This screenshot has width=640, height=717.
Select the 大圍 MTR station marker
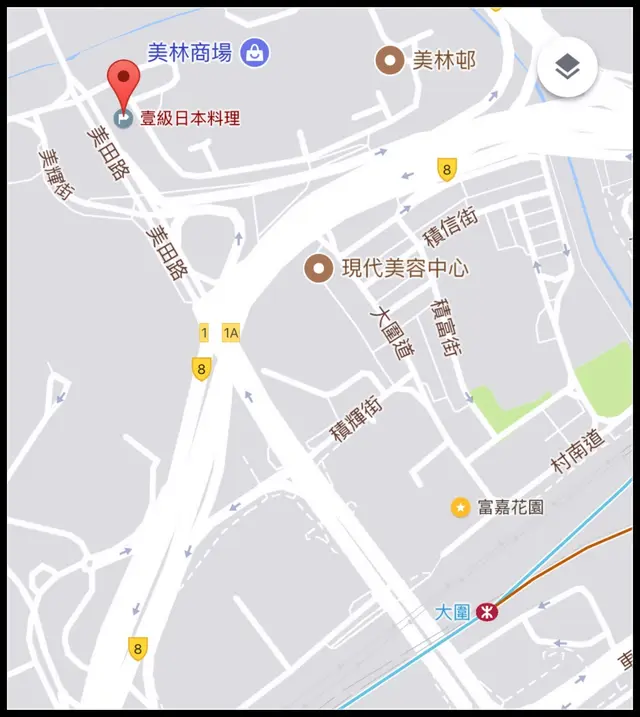click(x=487, y=611)
